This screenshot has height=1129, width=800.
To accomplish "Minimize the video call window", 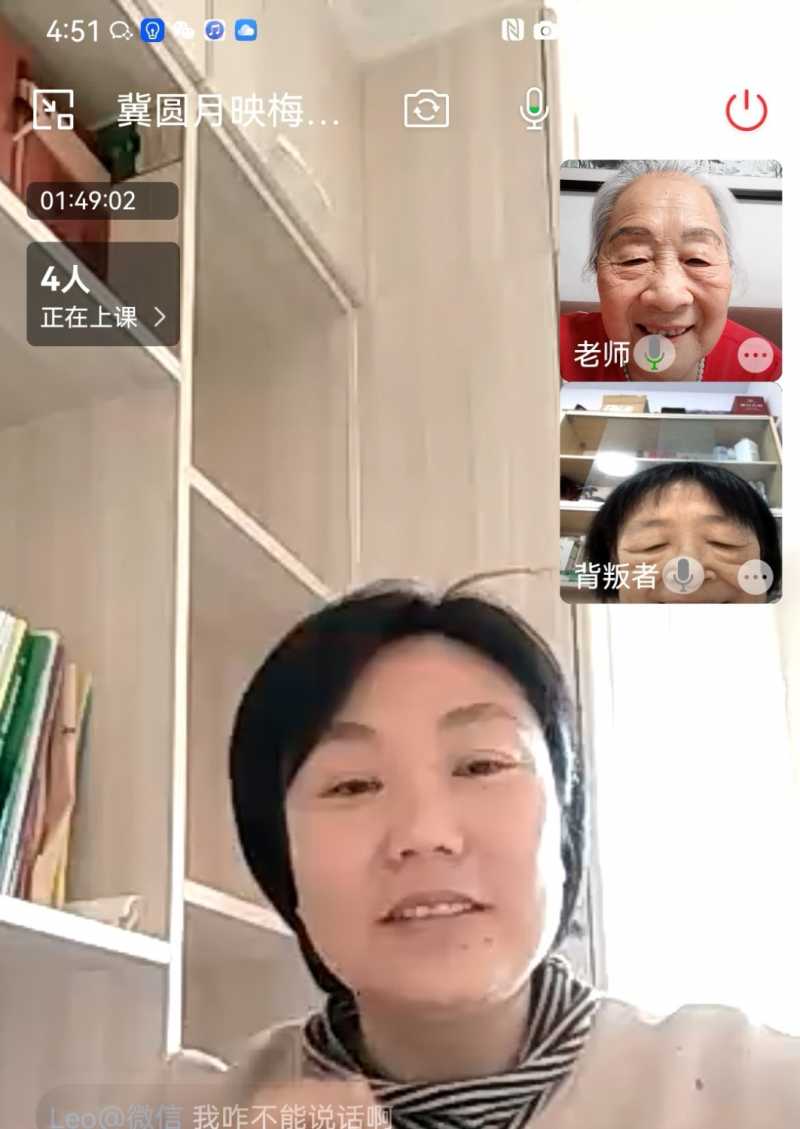I will (54, 110).
